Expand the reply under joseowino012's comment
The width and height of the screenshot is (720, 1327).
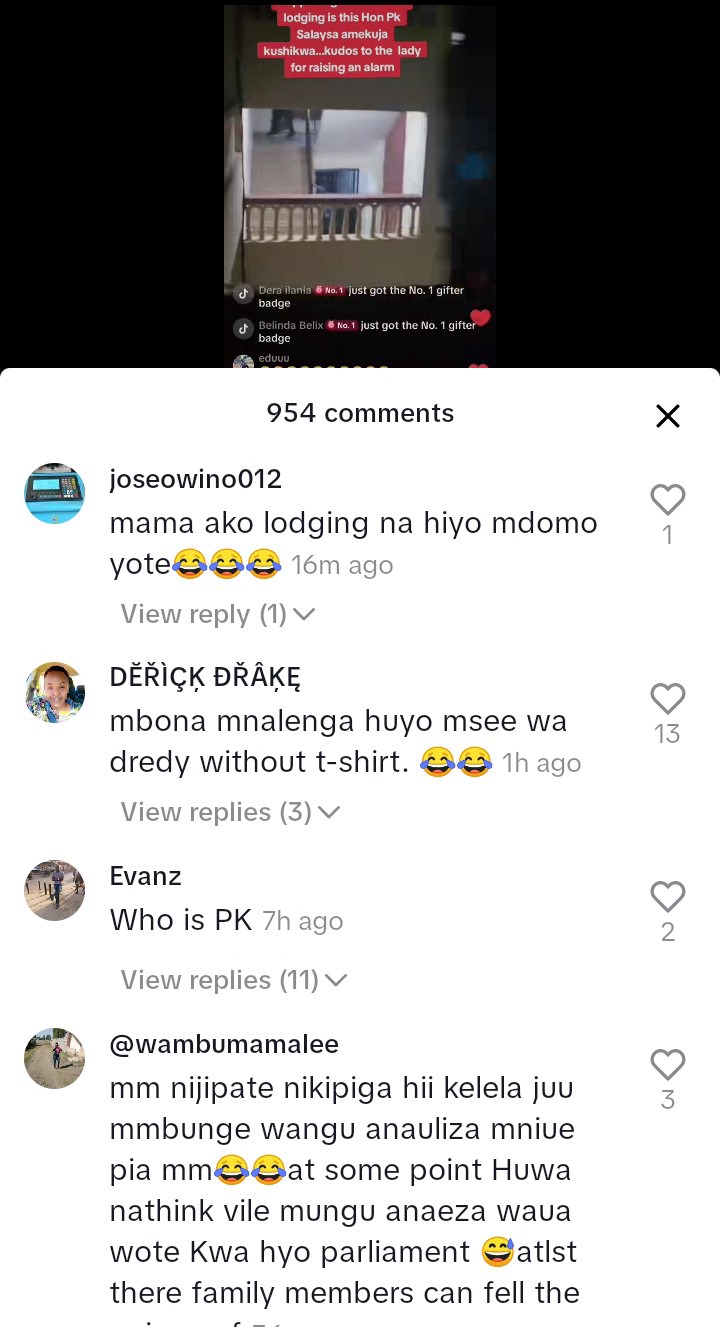tap(217, 614)
